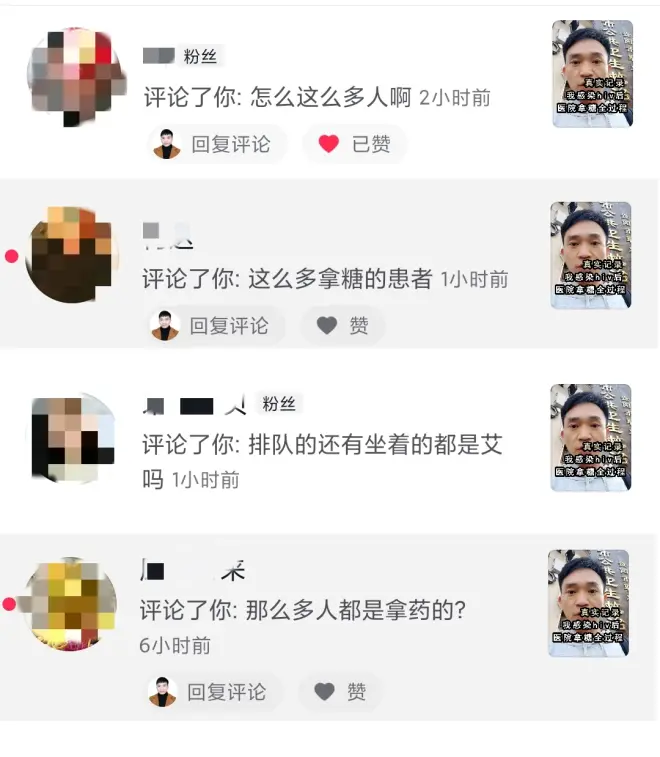This screenshot has width=660, height=757.
Task: Open video thumbnail beside 那么多人都是拿药的?
Action: pyautogui.click(x=588, y=603)
